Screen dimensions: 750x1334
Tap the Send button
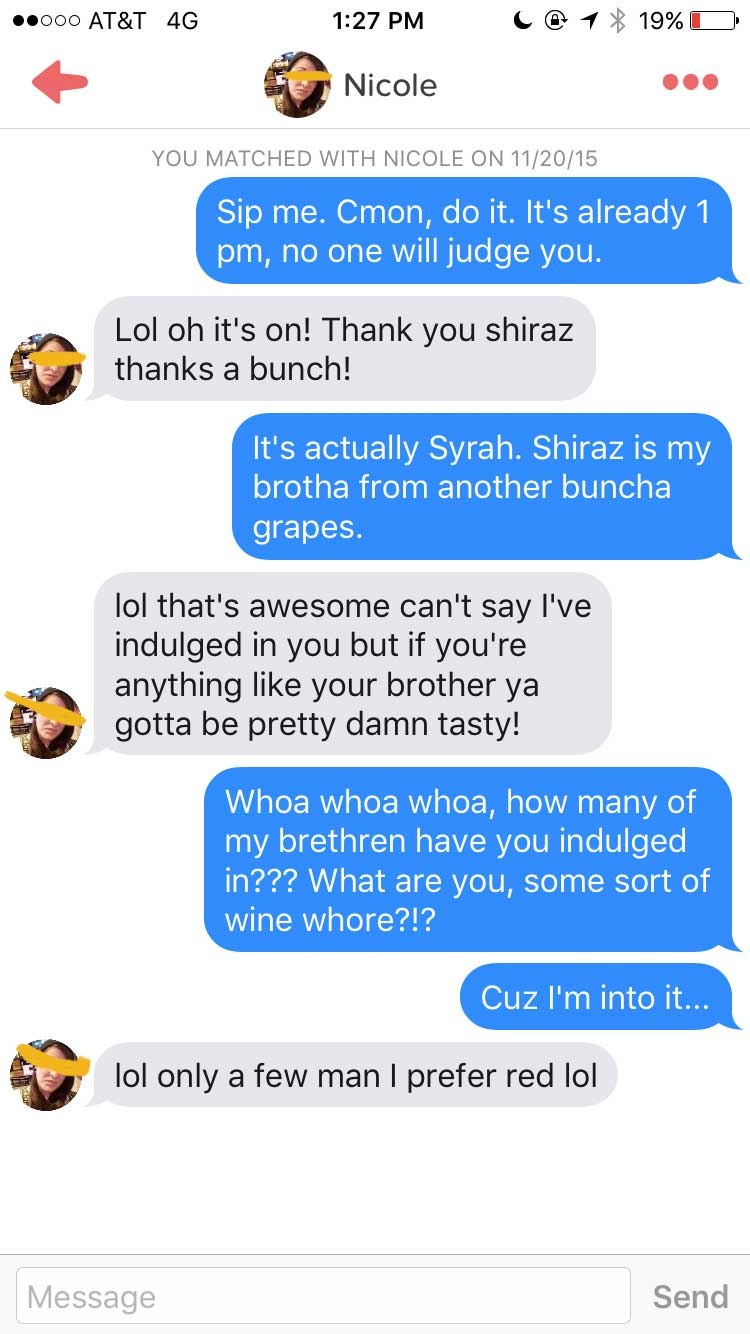[x=690, y=1297]
